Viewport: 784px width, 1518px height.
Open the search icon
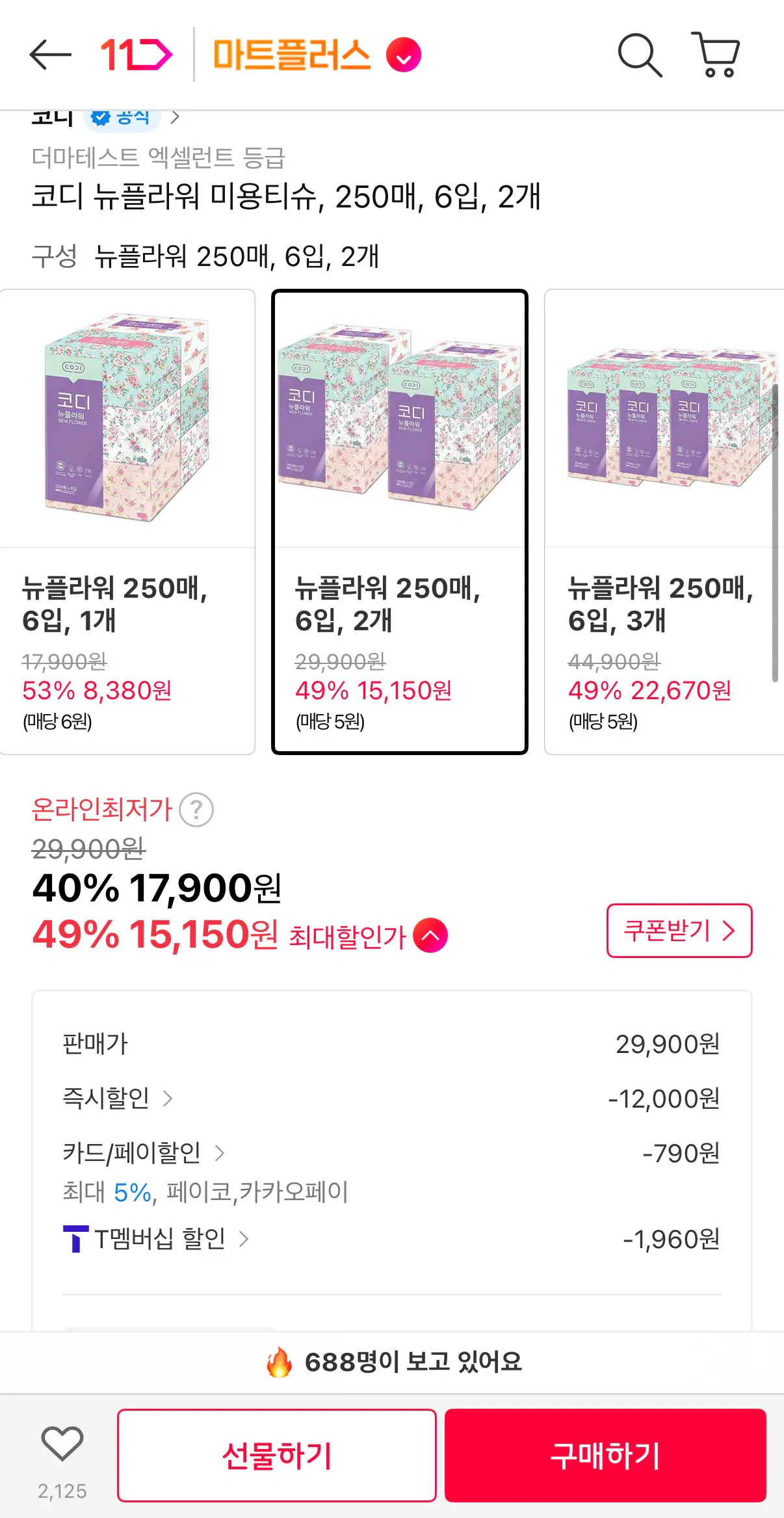tap(639, 55)
